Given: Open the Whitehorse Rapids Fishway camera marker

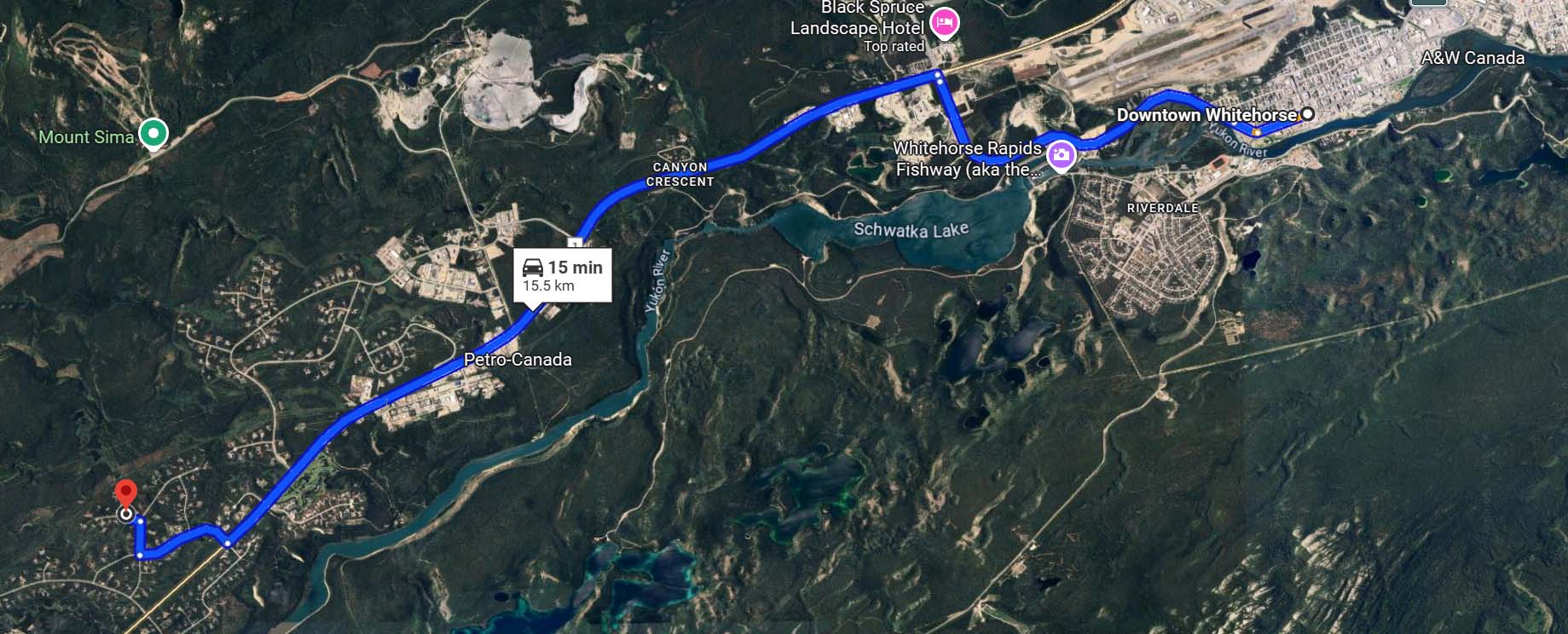Looking at the screenshot, I should click(x=1061, y=155).
